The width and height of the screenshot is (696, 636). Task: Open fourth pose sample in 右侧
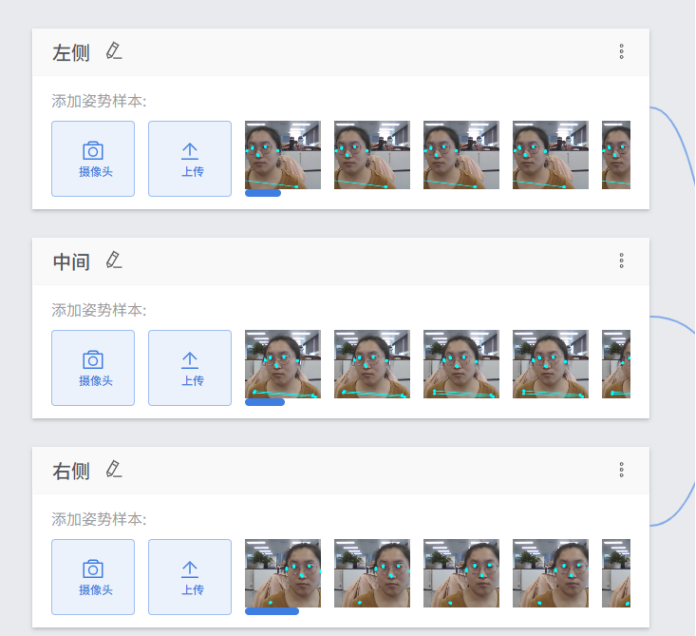(551, 573)
